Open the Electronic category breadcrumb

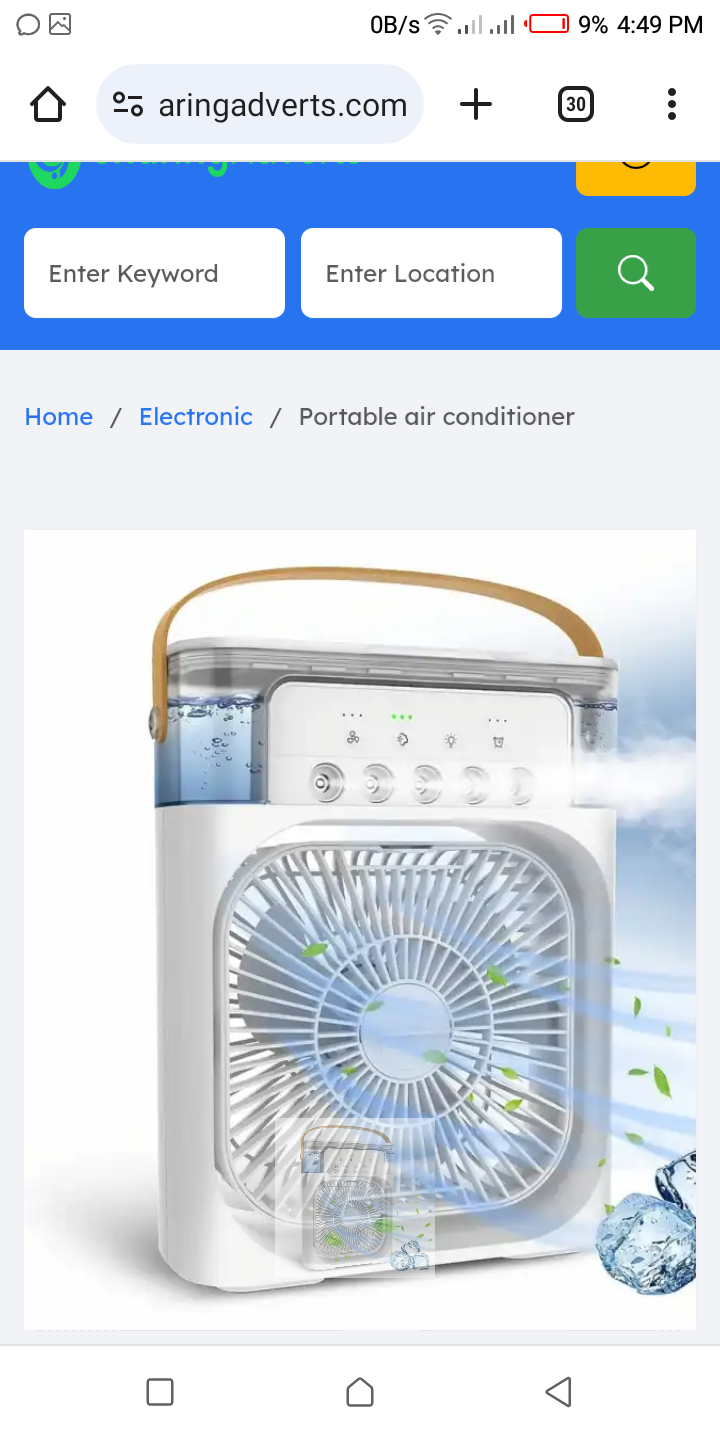point(196,417)
